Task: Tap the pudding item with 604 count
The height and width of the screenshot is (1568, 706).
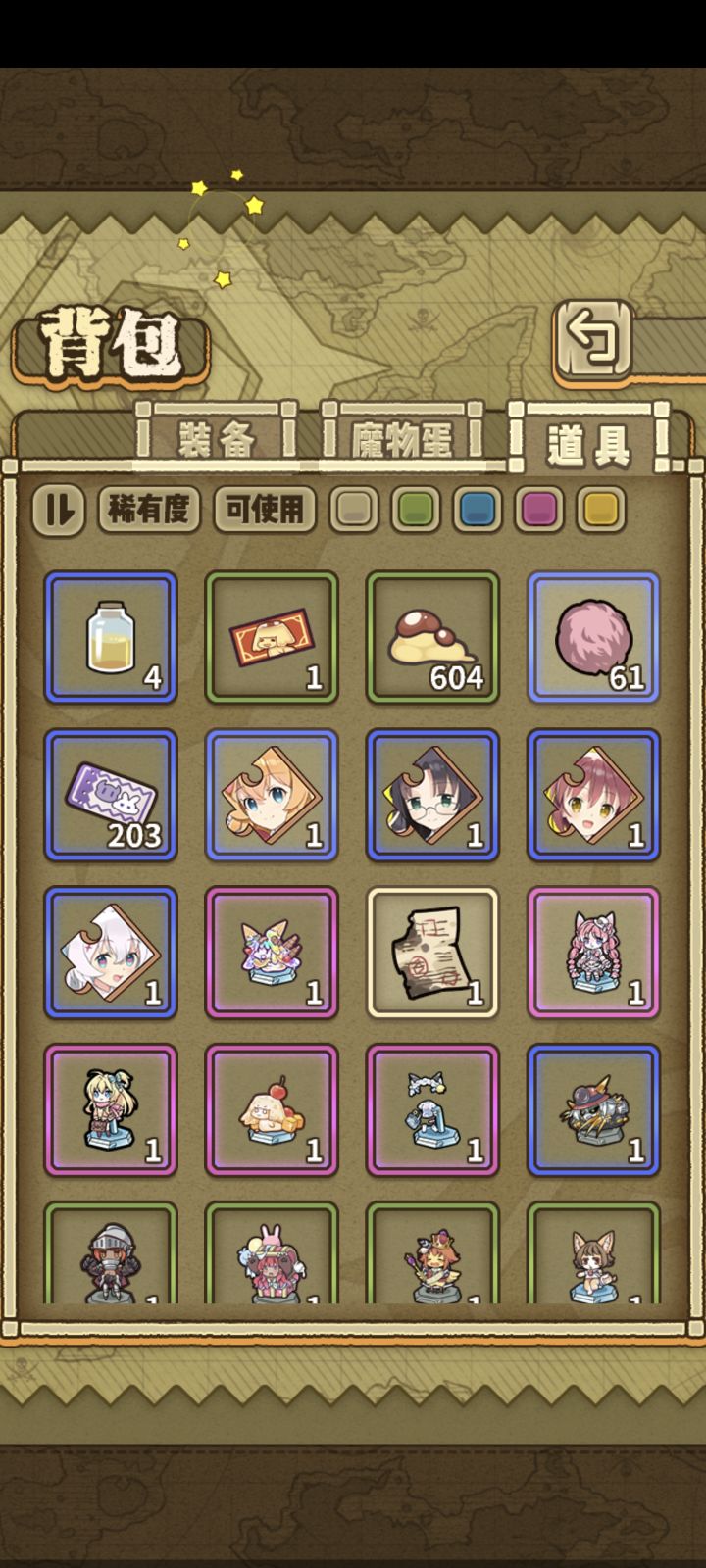Action: point(432,637)
